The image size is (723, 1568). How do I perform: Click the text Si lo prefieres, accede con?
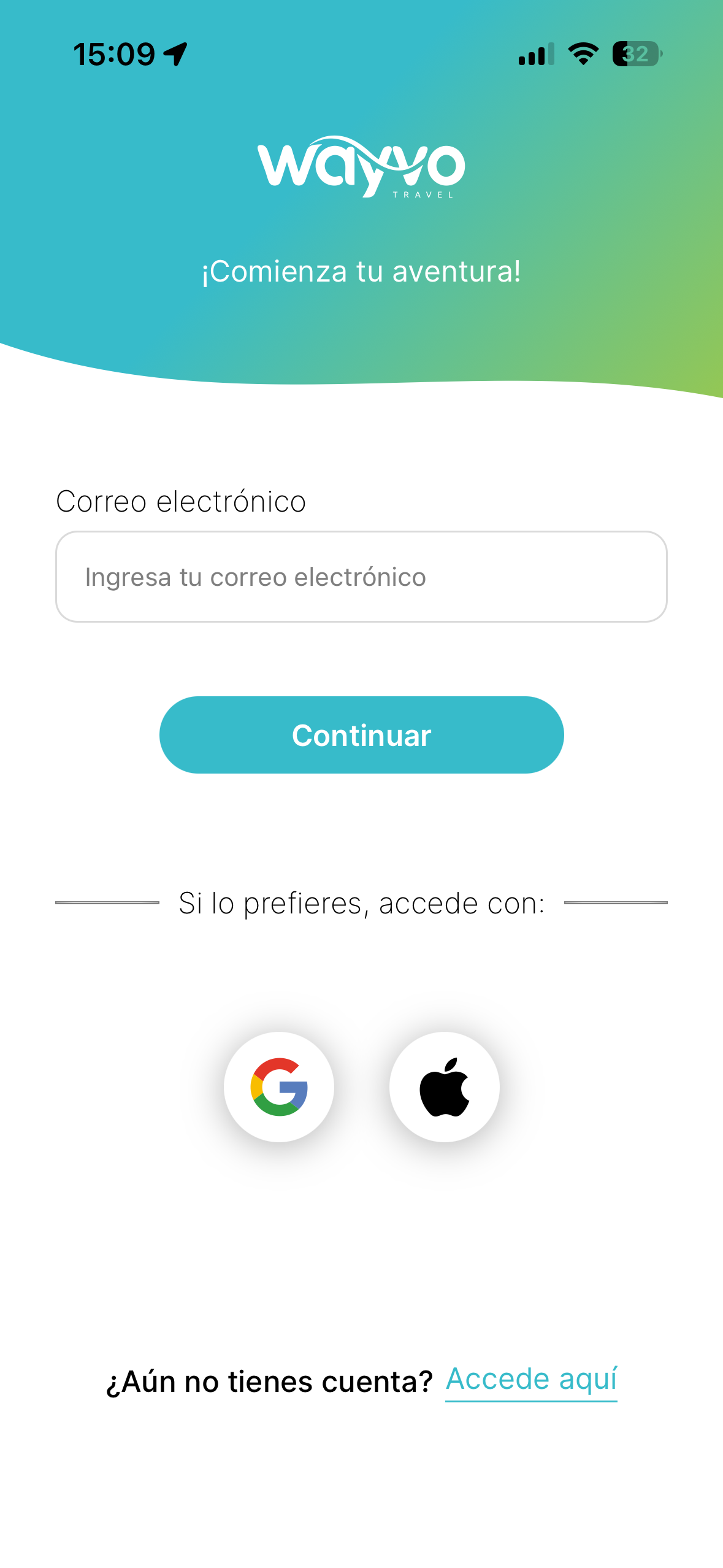(x=362, y=902)
